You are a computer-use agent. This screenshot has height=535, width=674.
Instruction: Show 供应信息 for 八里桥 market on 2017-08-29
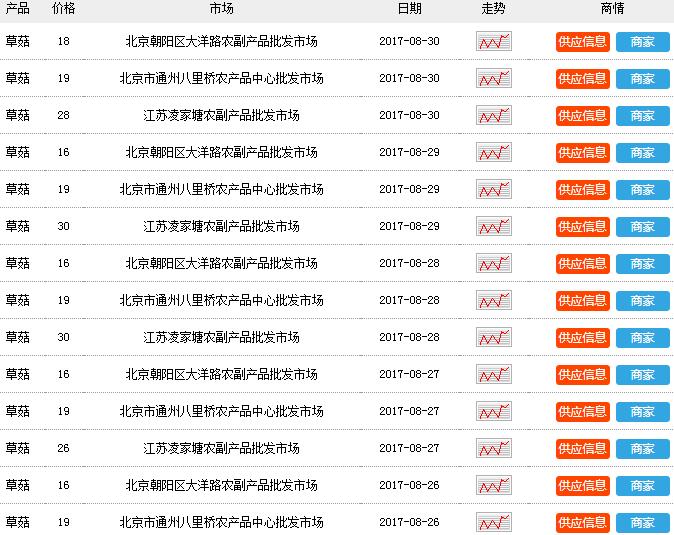[x=582, y=190]
